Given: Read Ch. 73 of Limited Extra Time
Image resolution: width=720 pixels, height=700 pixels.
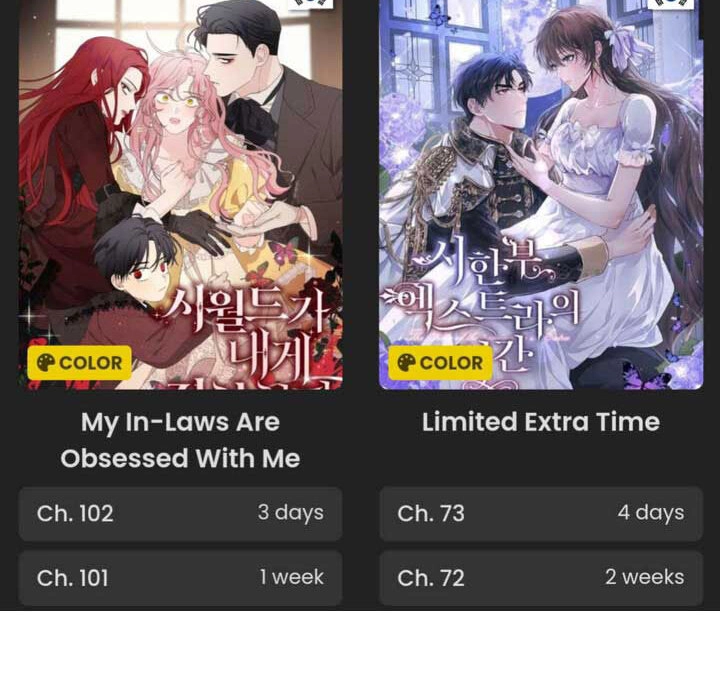Looking at the screenshot, I should tap(541, 513).
